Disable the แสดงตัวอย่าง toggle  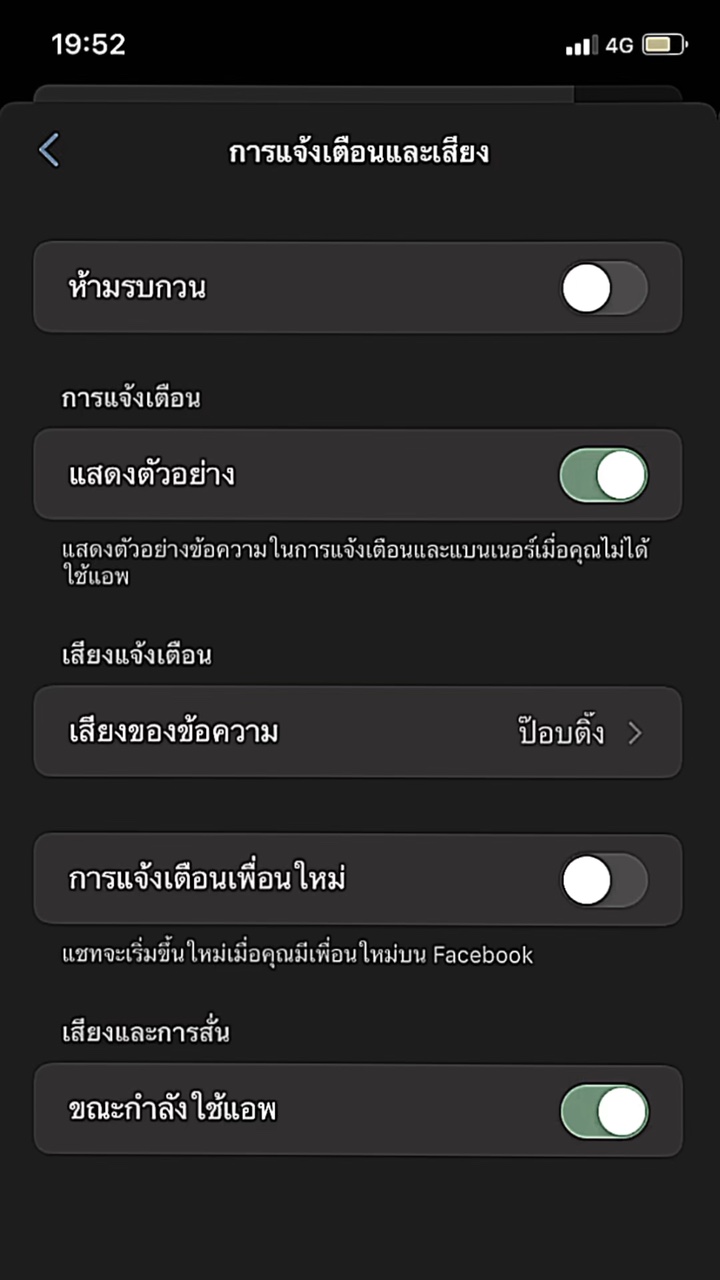click(603, 475)
